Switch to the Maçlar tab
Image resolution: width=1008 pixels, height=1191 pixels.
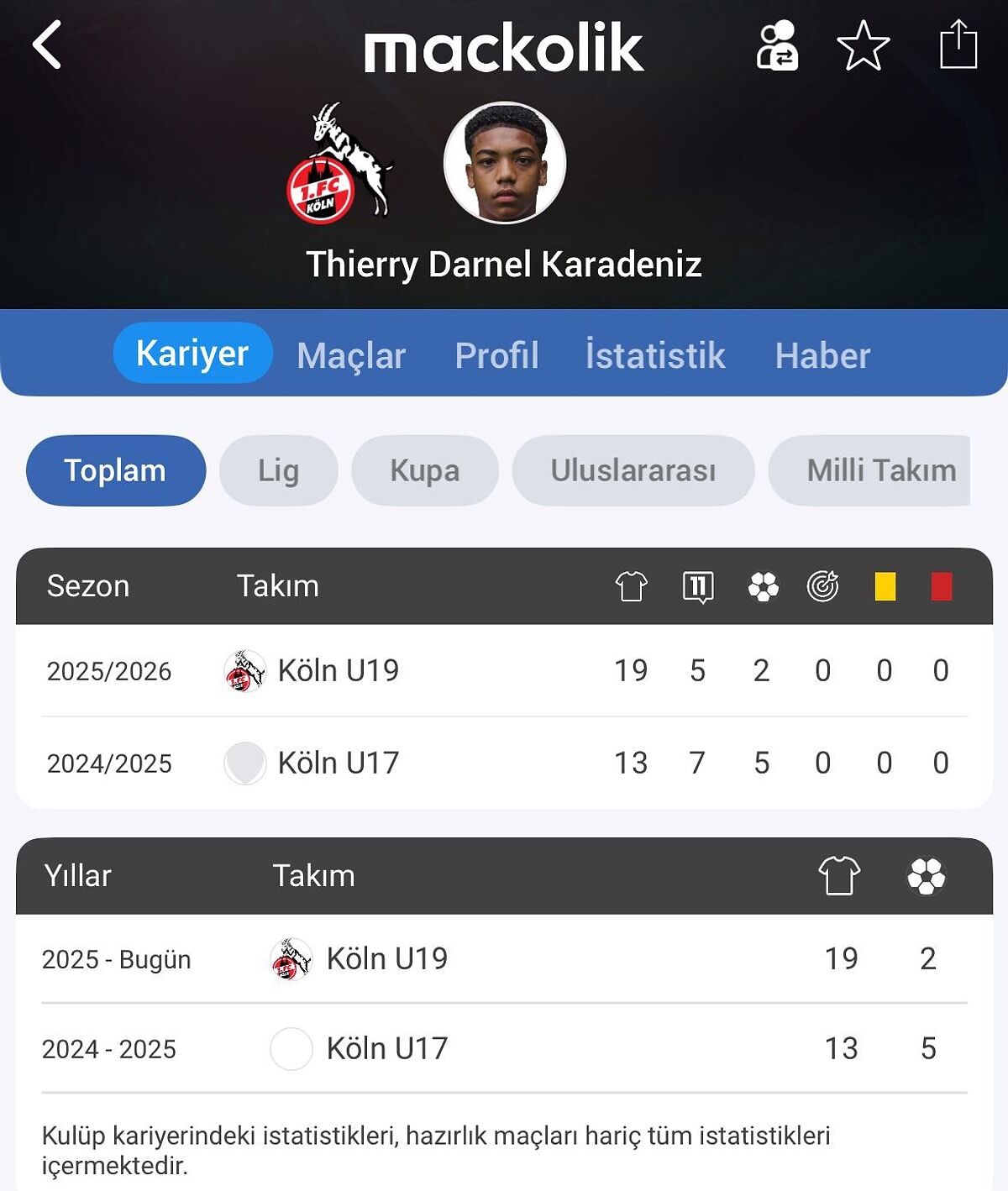(351, 355)
